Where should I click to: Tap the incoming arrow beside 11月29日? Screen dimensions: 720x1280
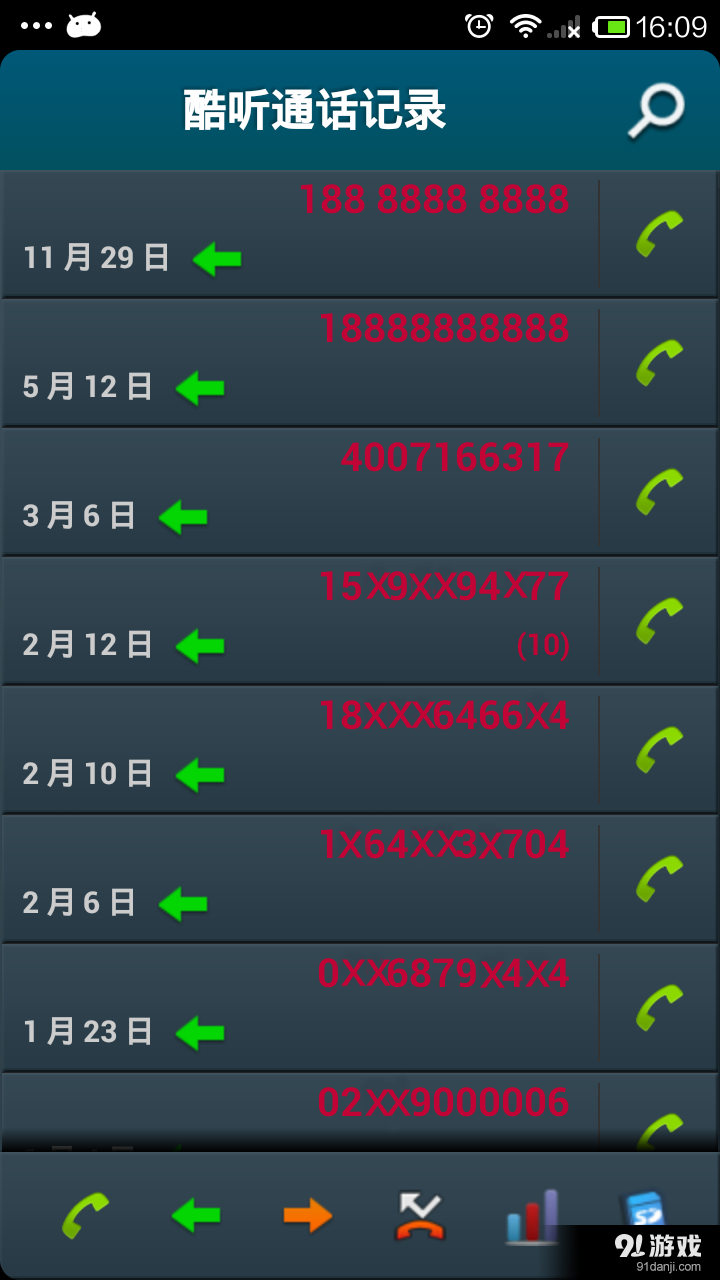pyautogui.click(x=218, y=258)
